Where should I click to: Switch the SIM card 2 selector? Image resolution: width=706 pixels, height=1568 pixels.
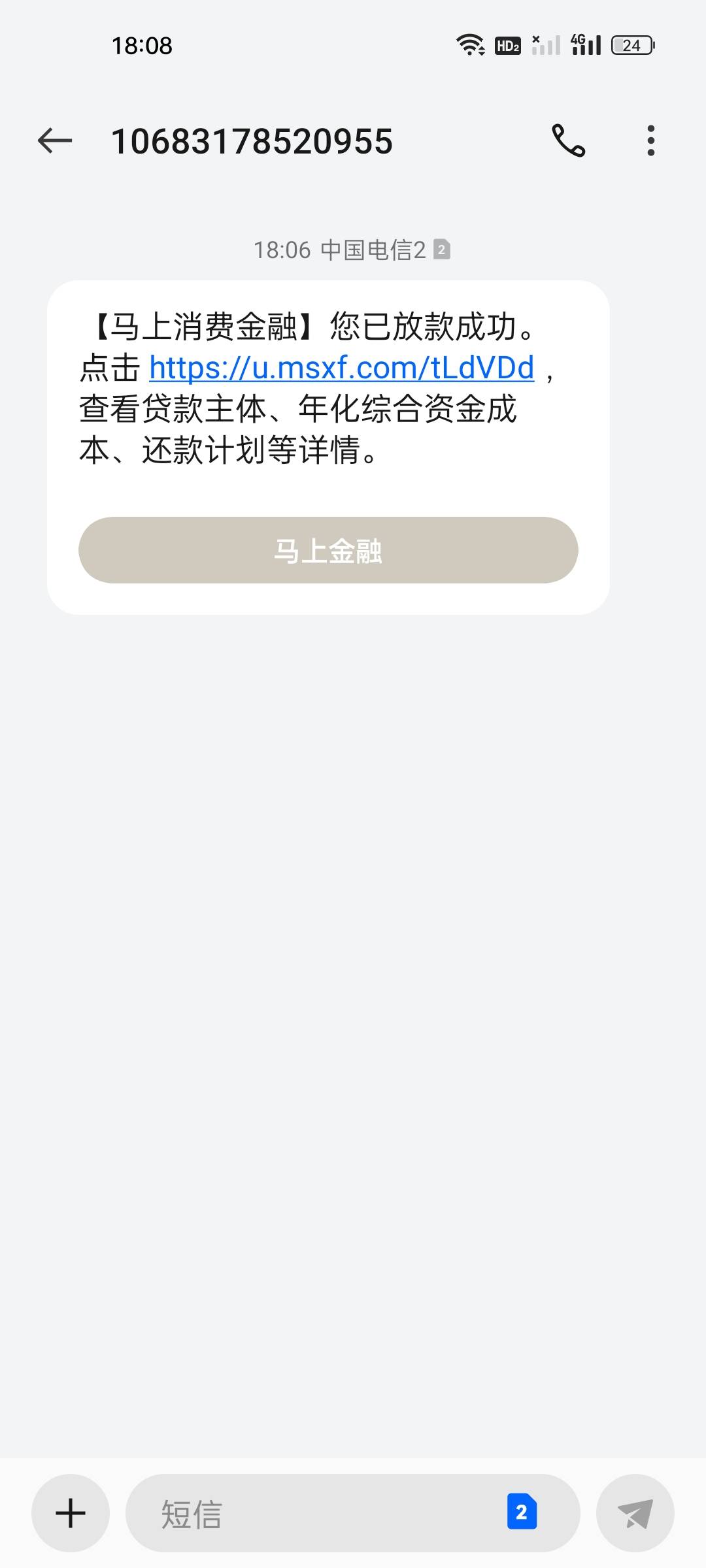(522, 1512)
